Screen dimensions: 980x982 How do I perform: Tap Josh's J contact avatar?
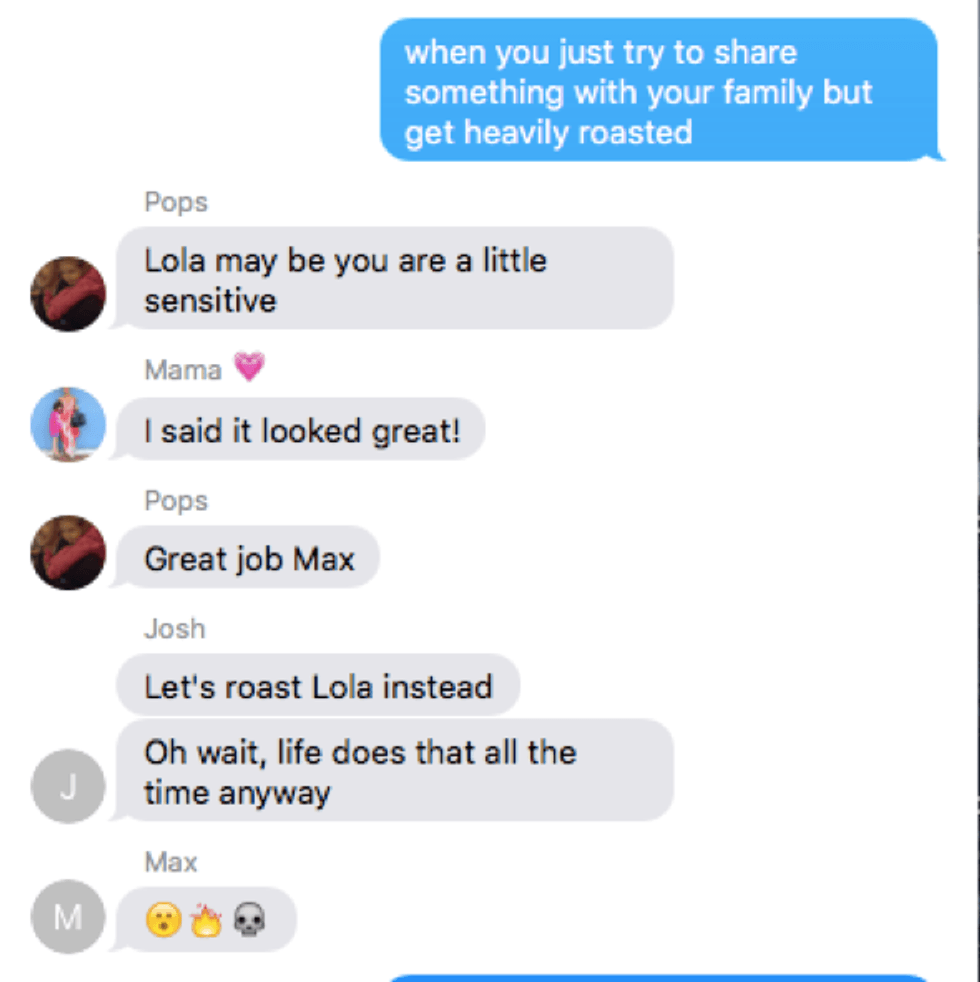point(68,786)
